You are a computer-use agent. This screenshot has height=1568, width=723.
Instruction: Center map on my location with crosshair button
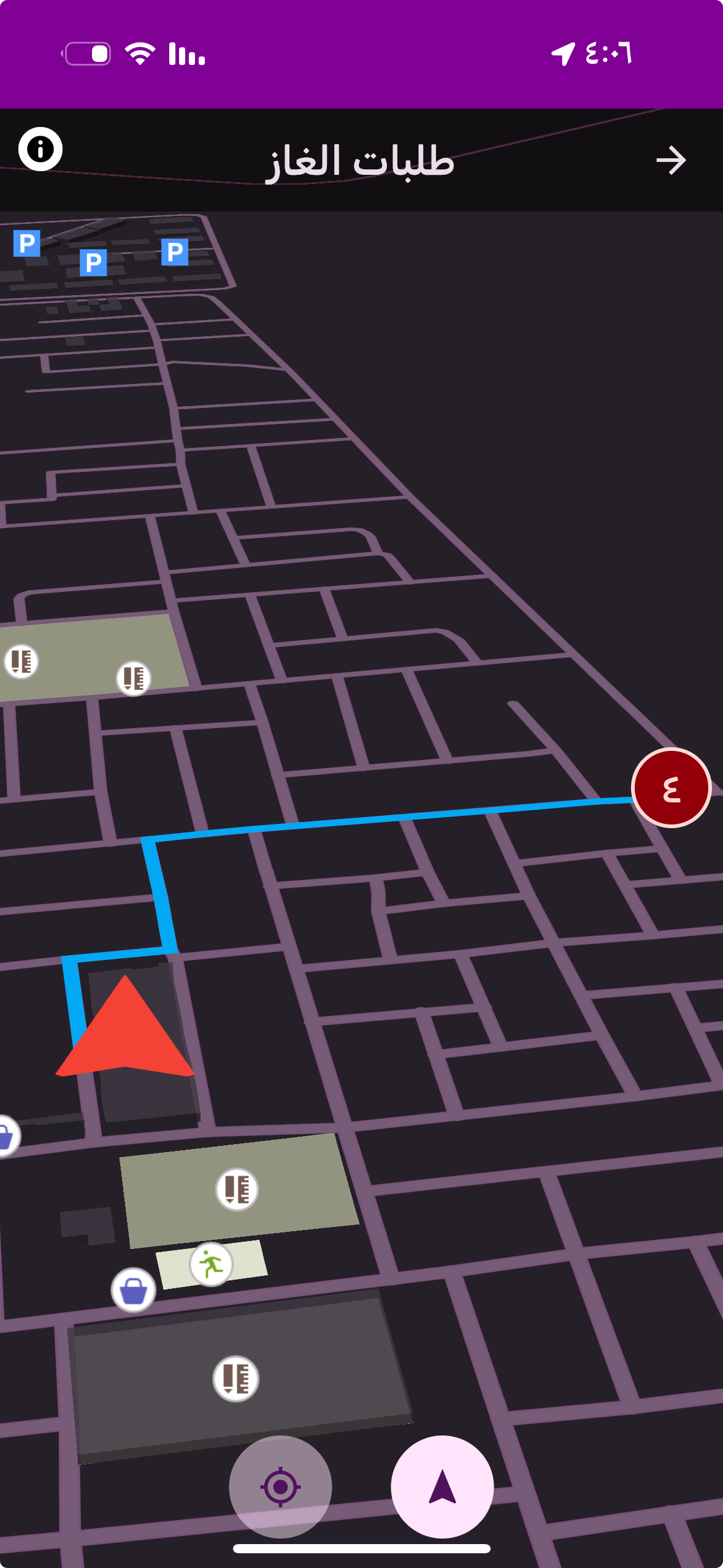280,1486
